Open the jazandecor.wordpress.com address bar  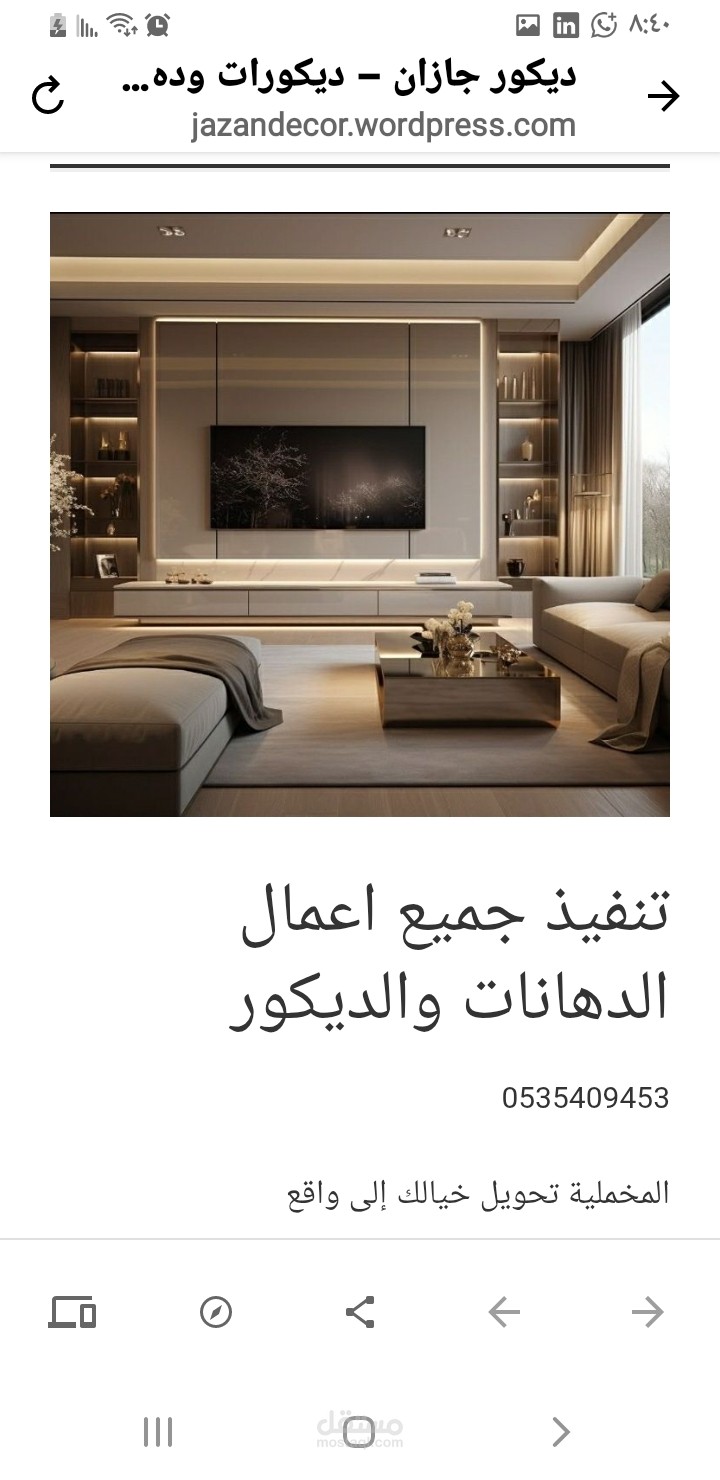[383, 125]
